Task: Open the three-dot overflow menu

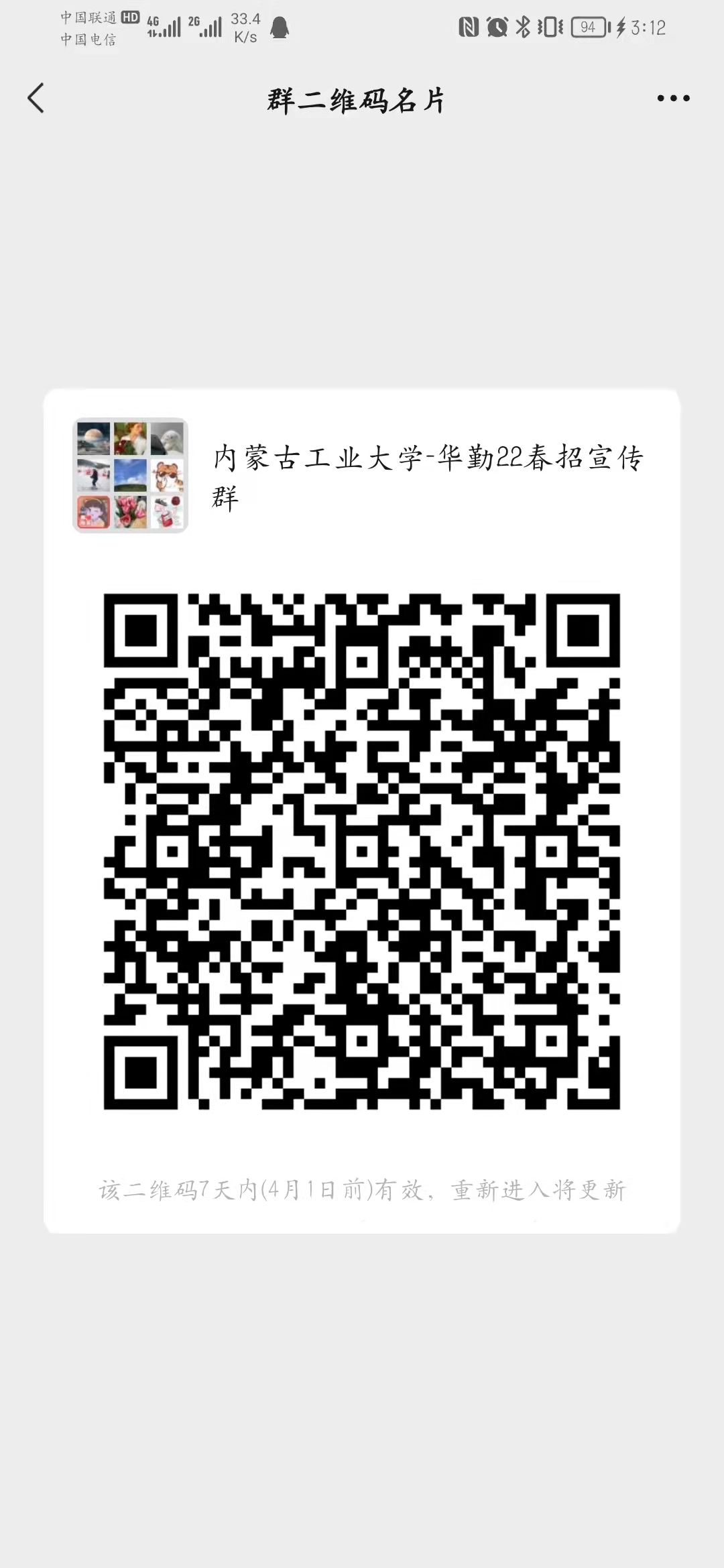Action: [673, 99]
